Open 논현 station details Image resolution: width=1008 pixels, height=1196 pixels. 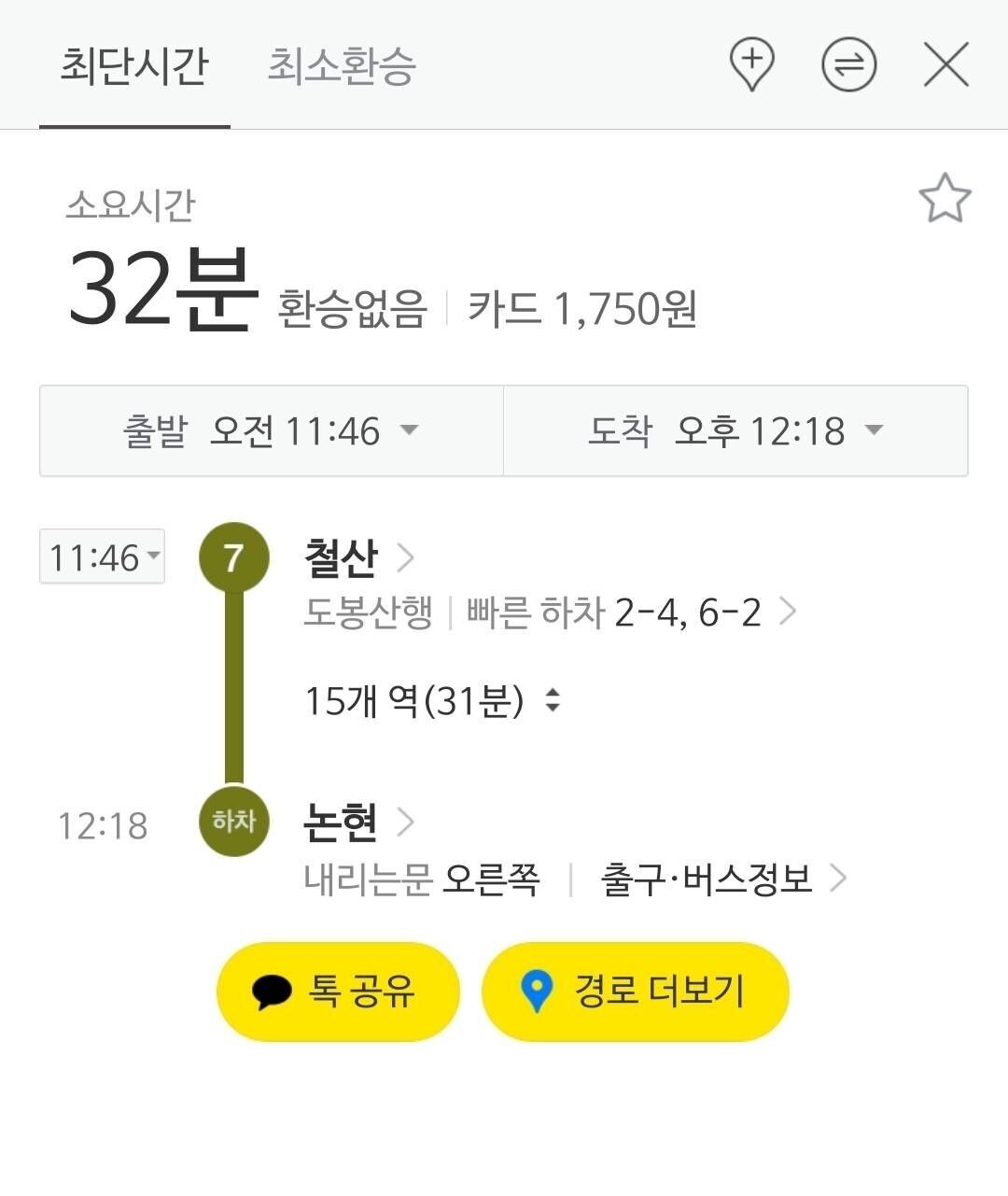[x=355, y=822]
